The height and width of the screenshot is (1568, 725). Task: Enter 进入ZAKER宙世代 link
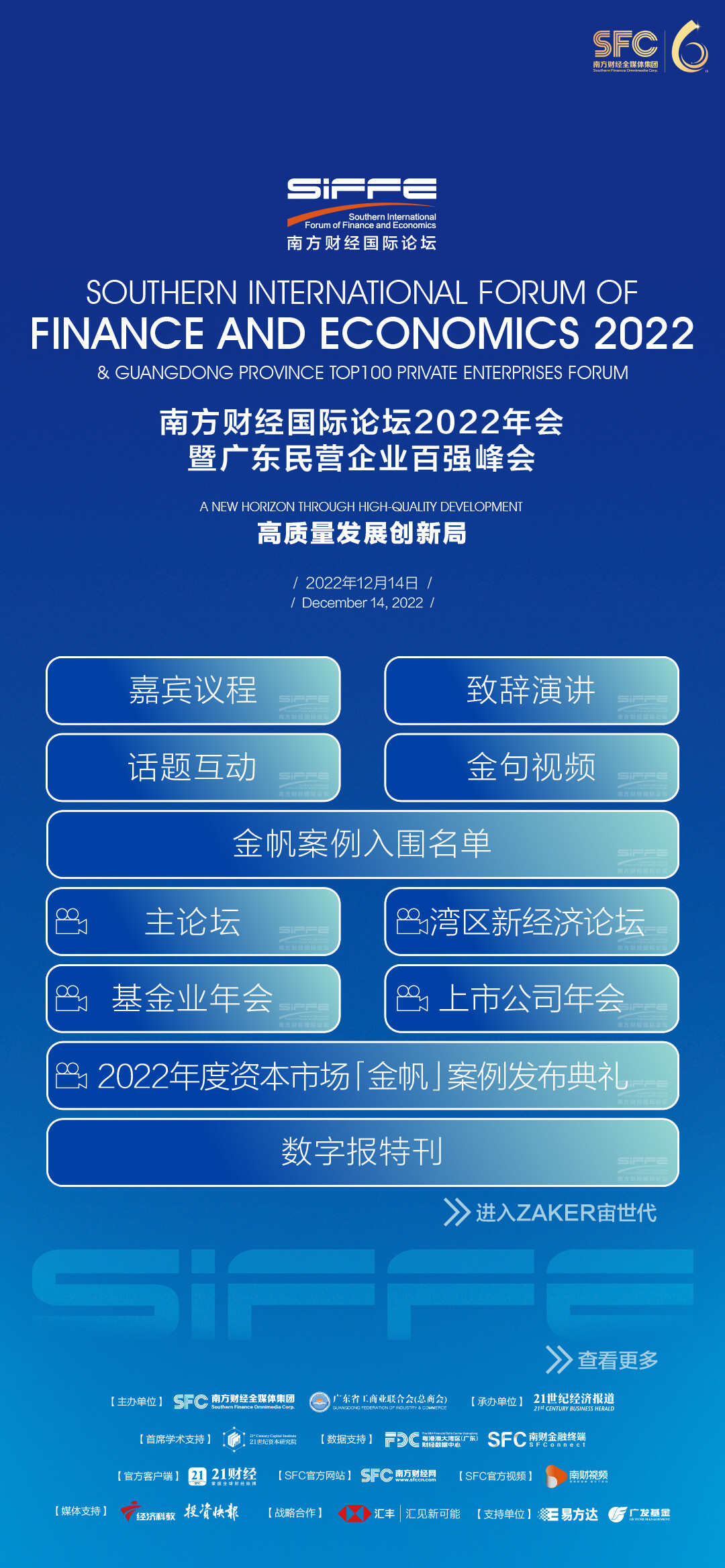[551, 1212]
